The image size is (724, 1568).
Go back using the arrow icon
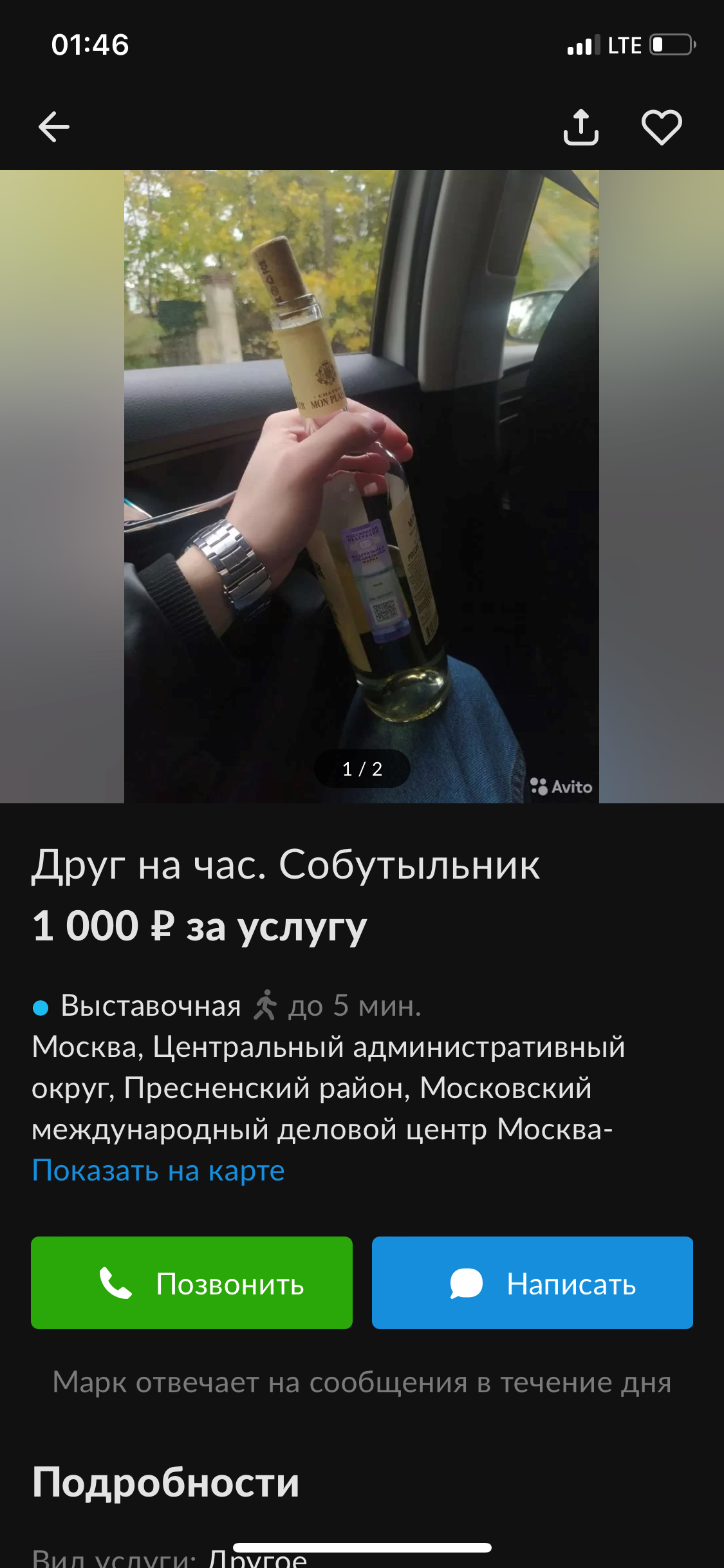[x=54, y=127]
